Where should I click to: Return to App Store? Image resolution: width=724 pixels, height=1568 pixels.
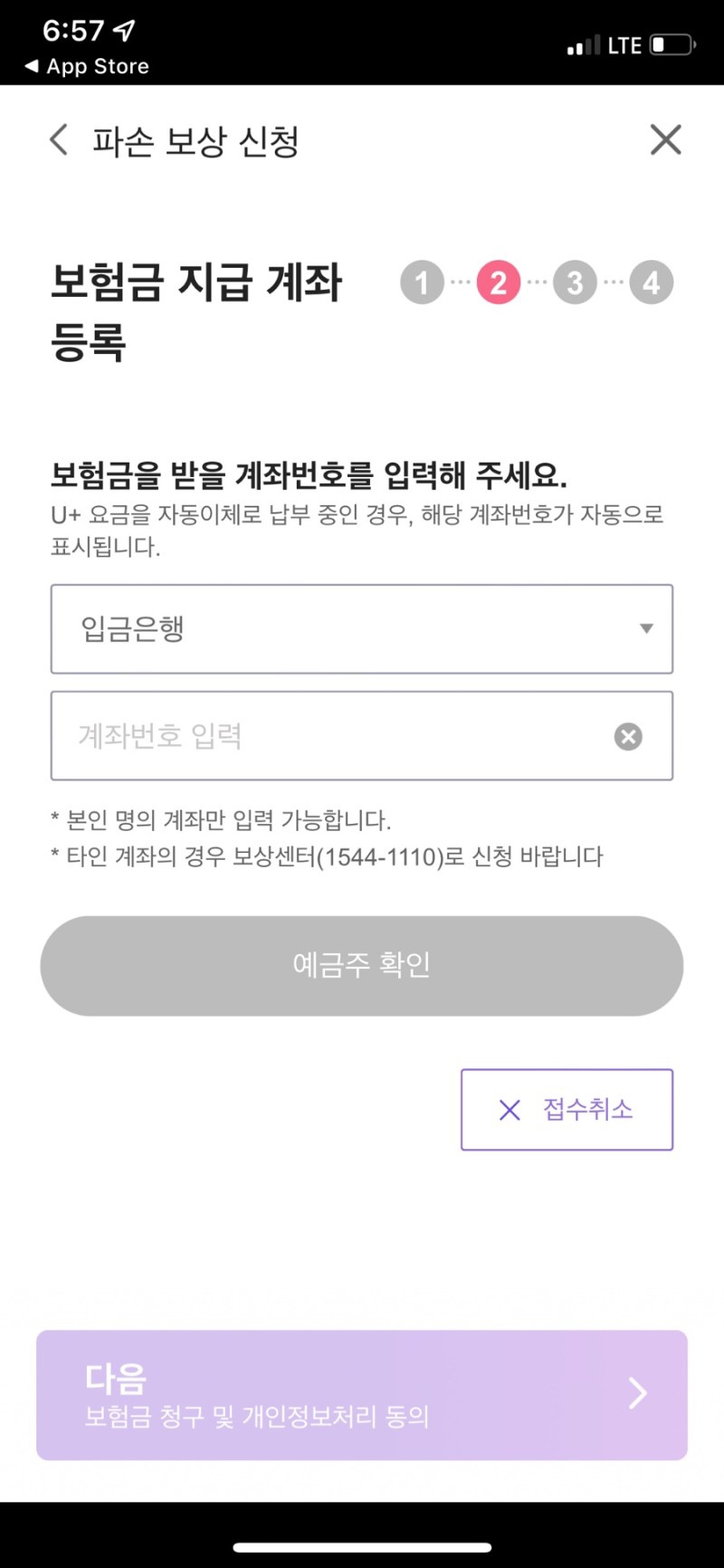88,66
